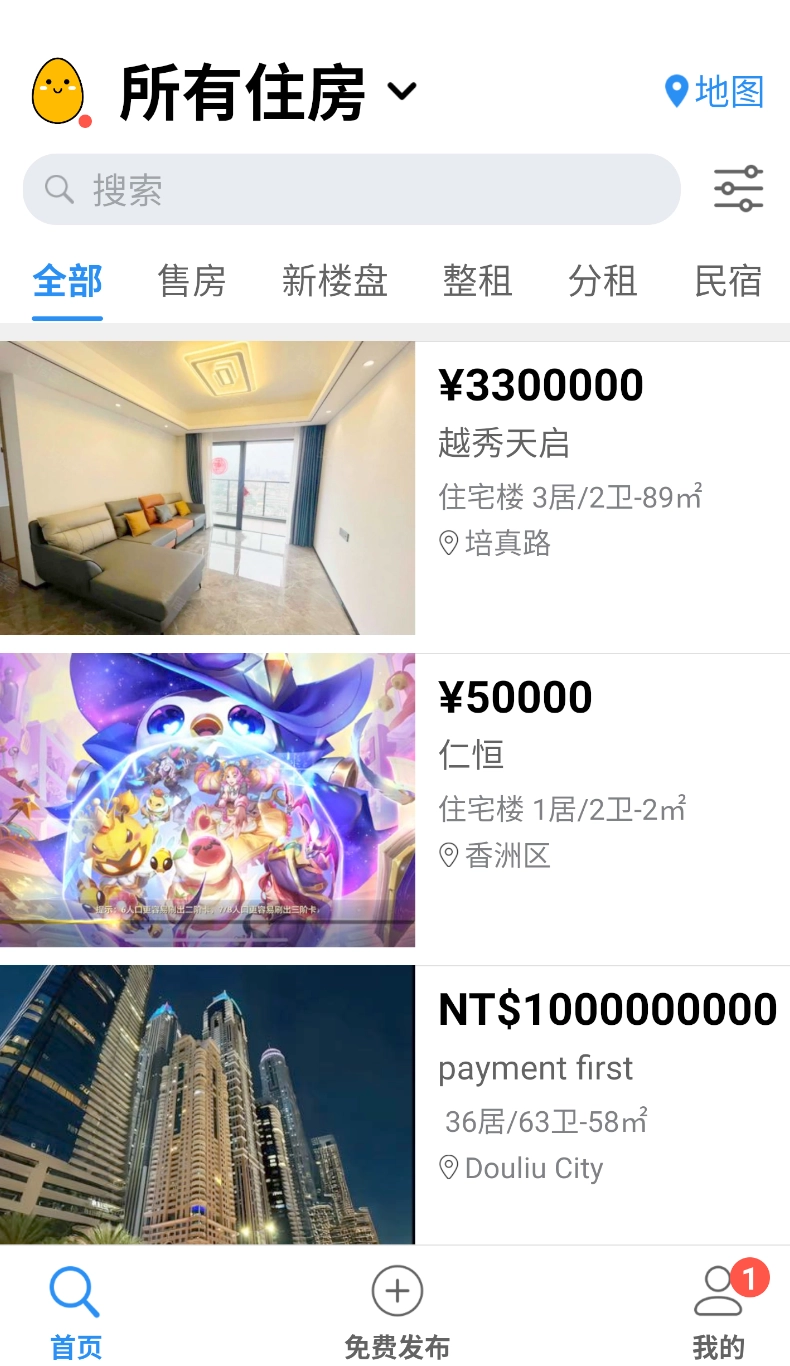Open 我的 profile person icon
790x1366 pixels.
click(718, 1291)
